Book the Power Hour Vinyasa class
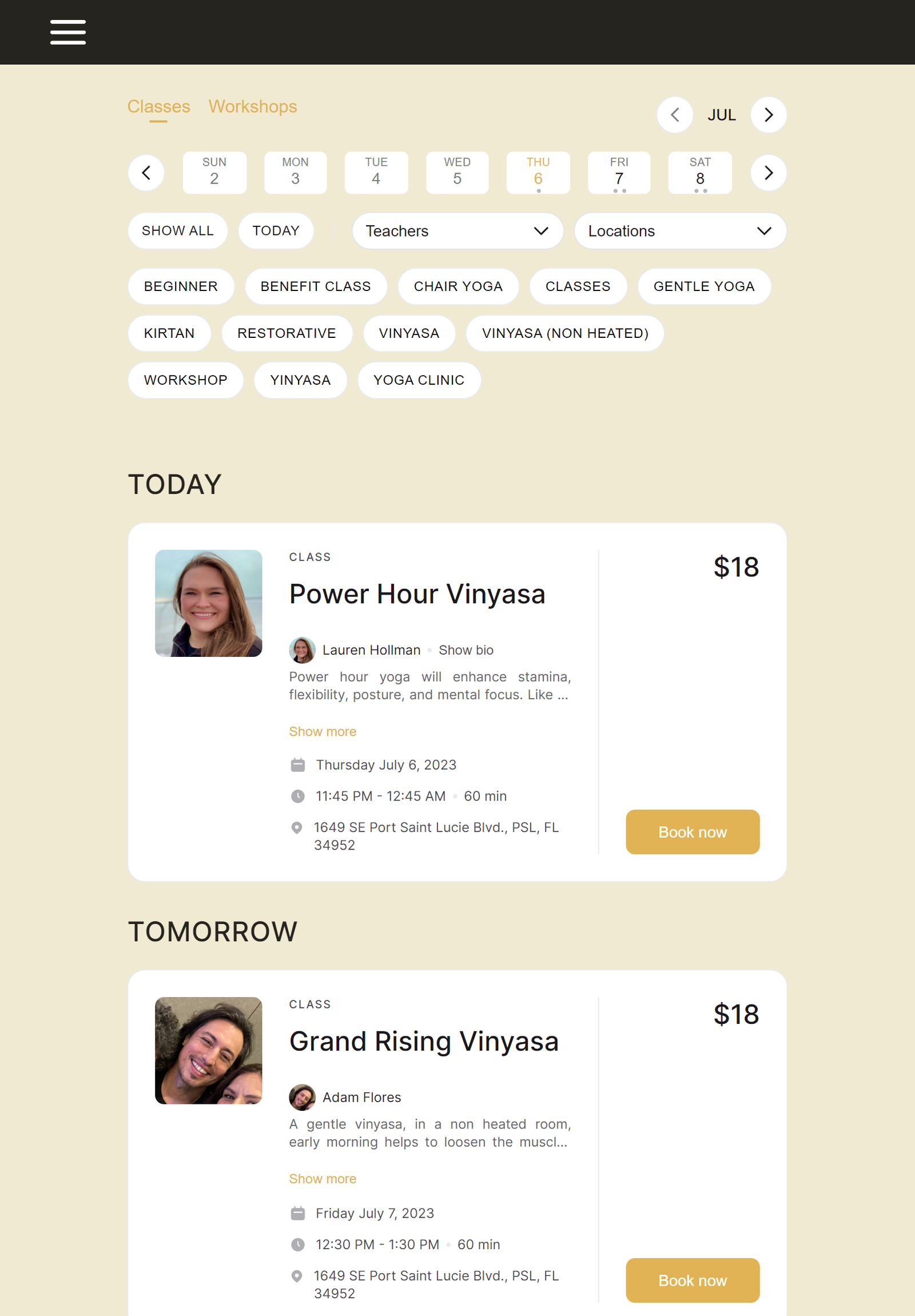 (x=692, y=832)
